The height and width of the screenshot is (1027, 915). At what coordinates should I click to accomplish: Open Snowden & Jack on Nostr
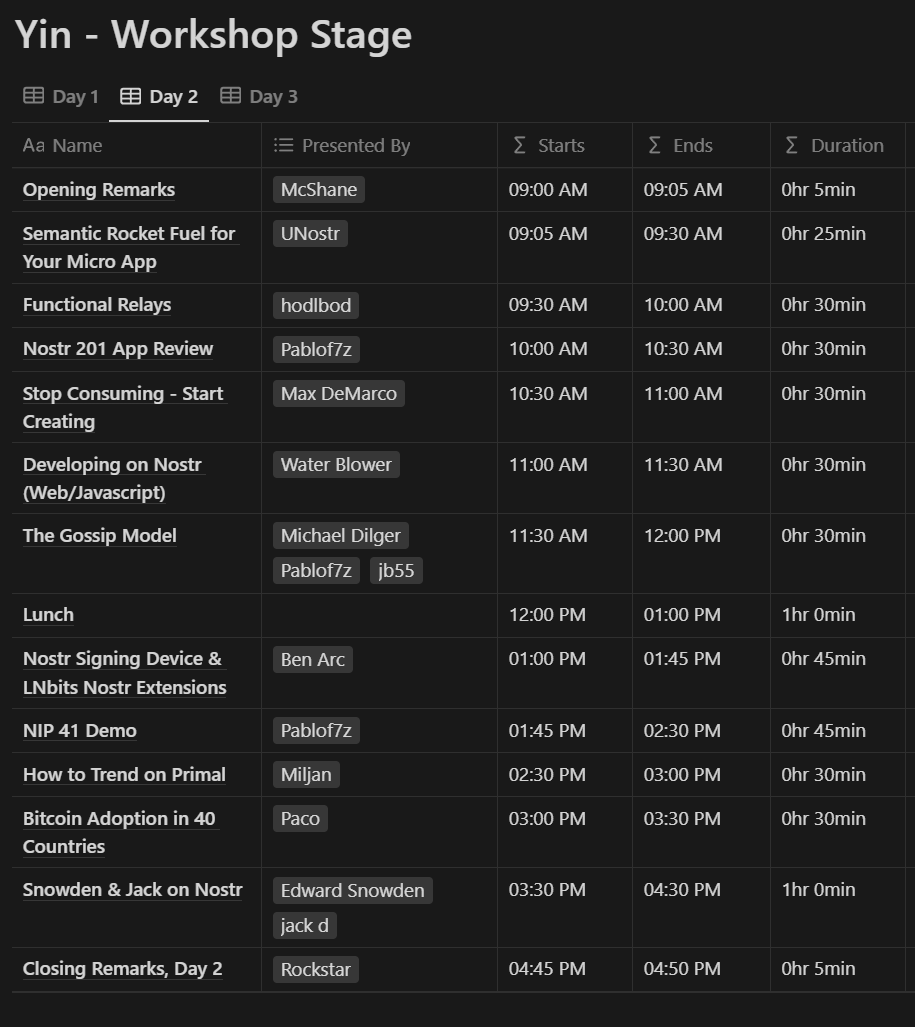132,890
